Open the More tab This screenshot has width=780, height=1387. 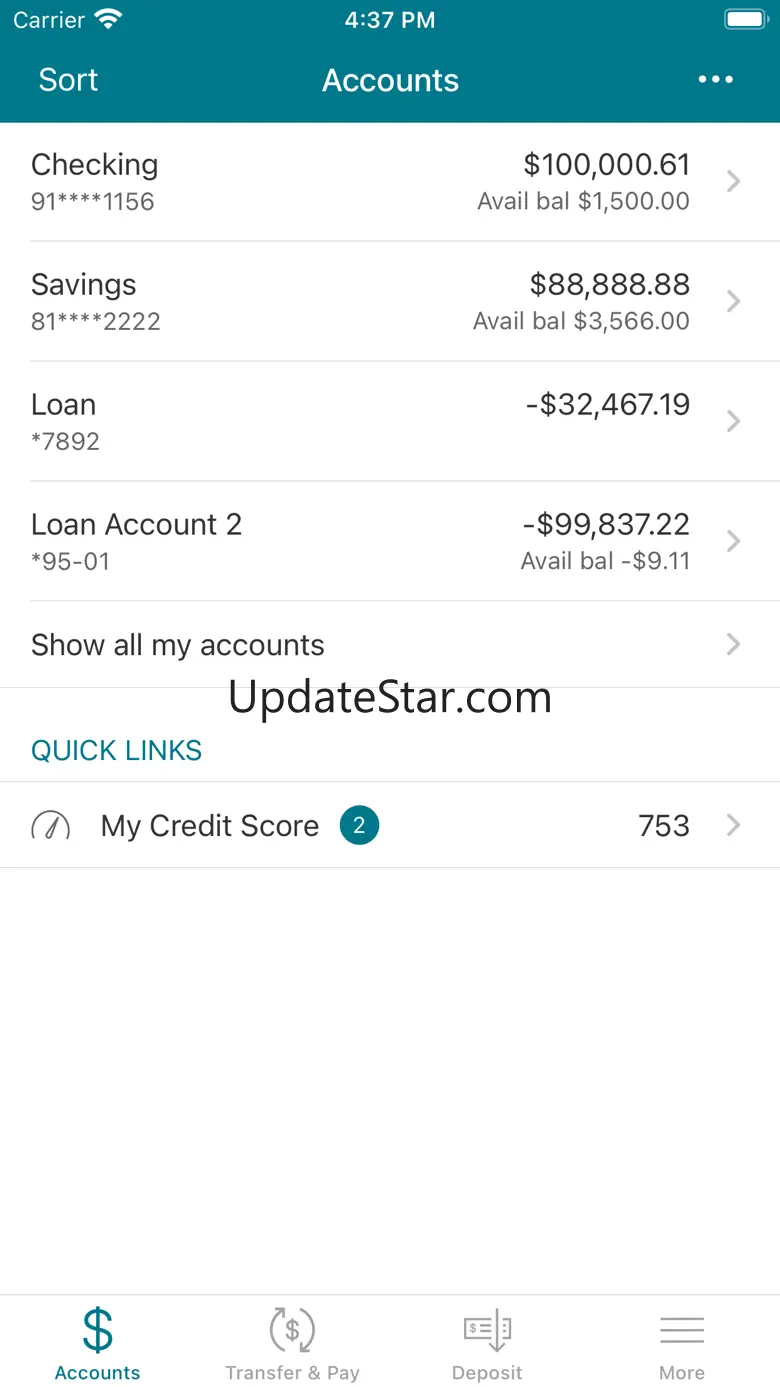[x=682, y=1343]
